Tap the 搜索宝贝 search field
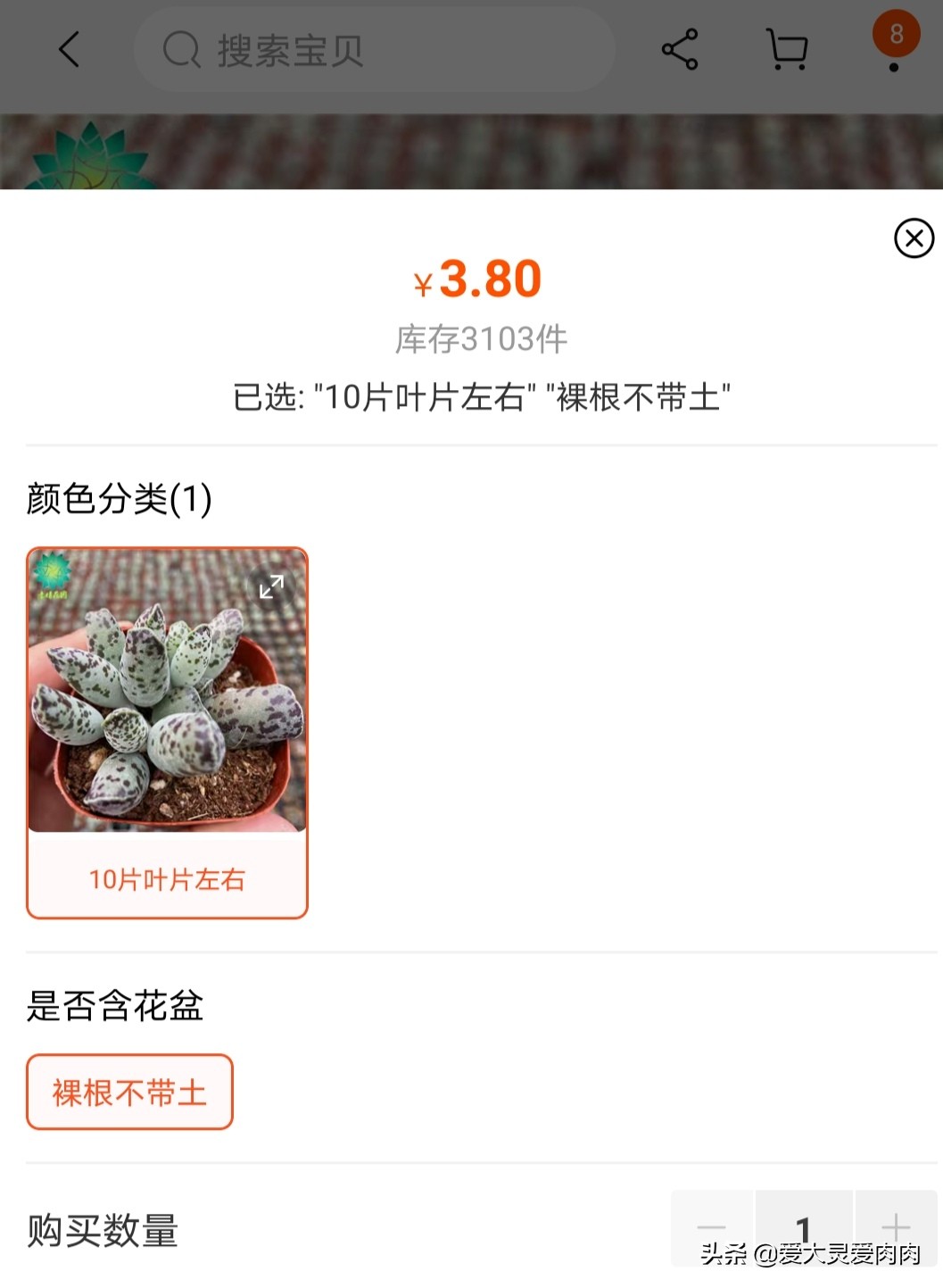The width and height of the screenshot is (943, 1288). pyautogui.click(x=375, y=51)
